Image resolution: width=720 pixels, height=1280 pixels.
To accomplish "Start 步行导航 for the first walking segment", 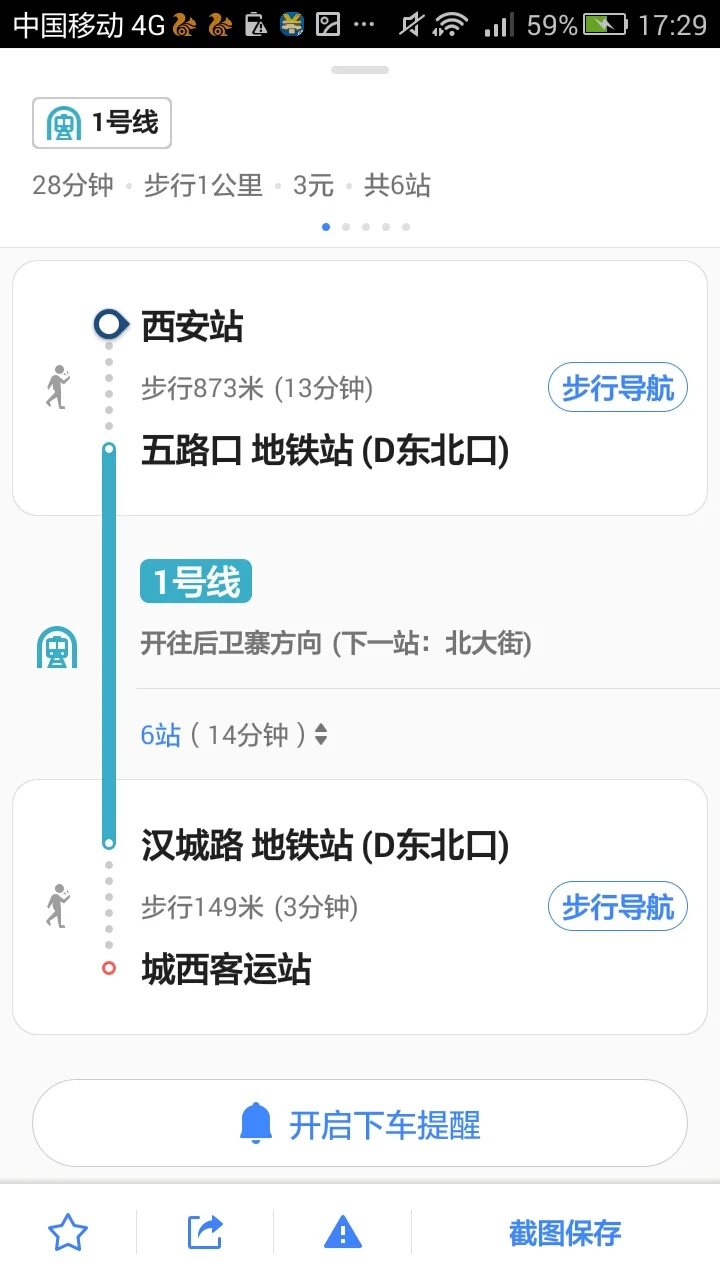I will click(617, 386).
